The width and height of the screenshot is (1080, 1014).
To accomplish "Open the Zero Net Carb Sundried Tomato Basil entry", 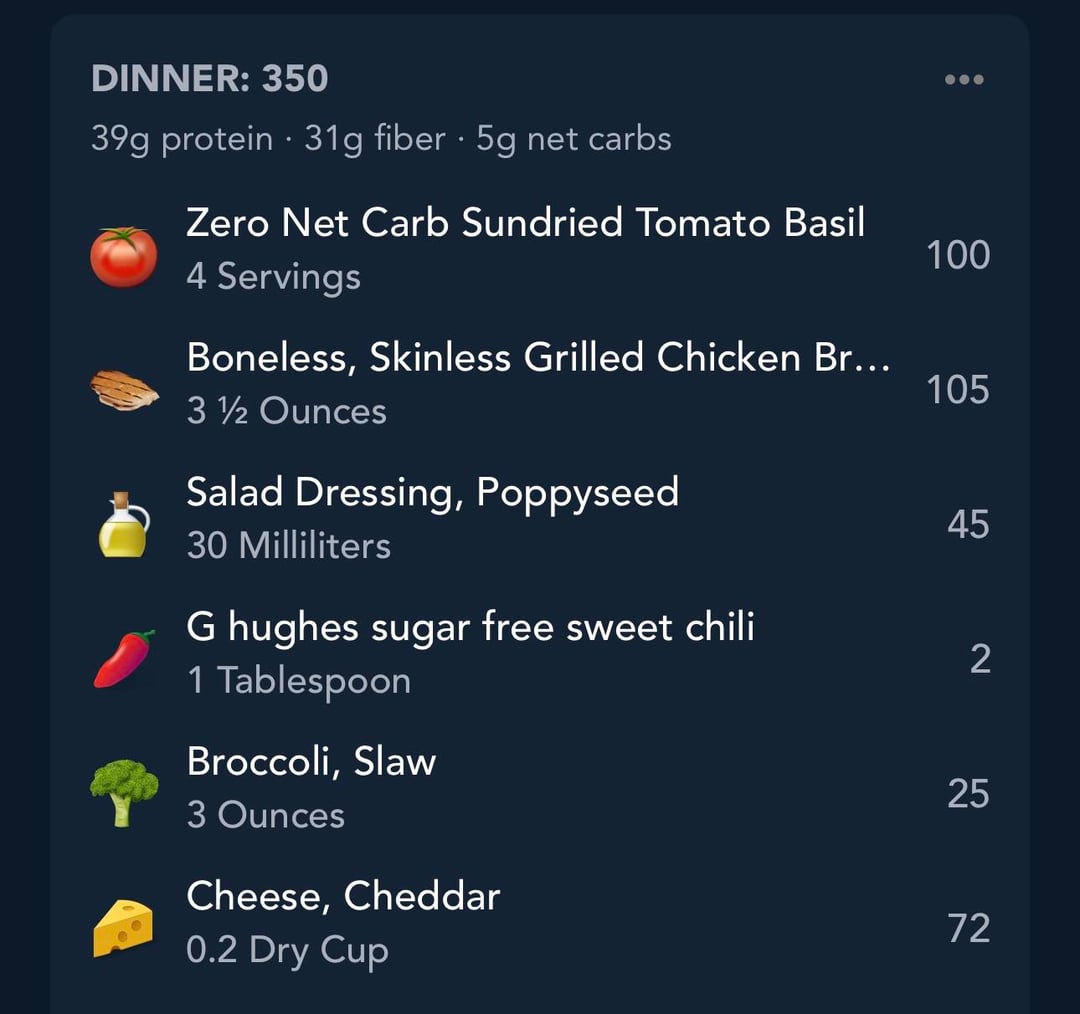I will click(525, 248).
